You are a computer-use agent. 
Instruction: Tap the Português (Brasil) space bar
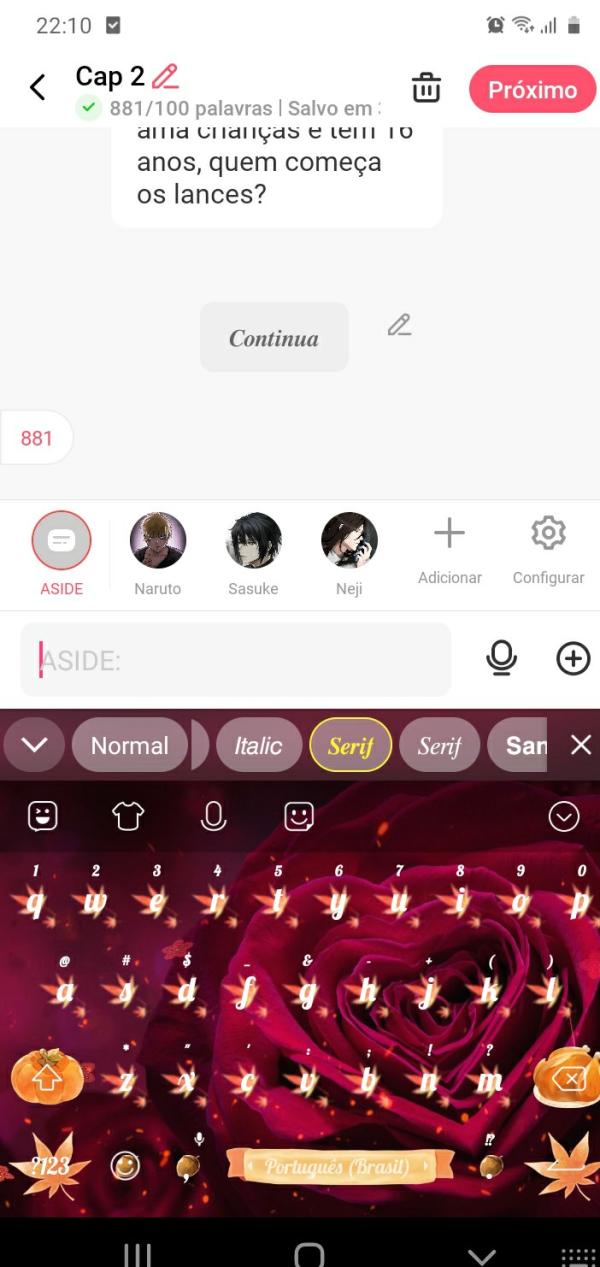tap(339, 1166)
